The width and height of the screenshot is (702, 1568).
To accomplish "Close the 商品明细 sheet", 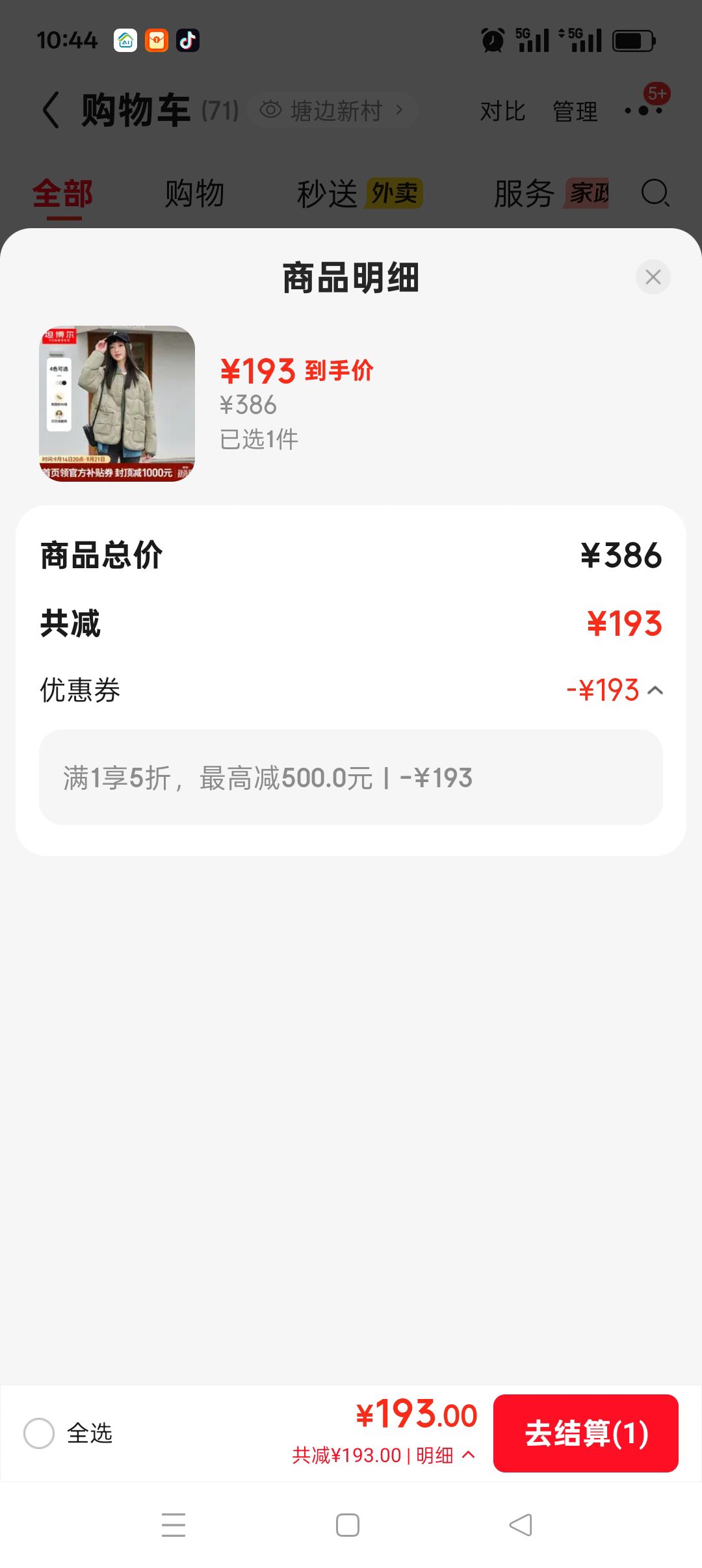I will [x=653, y=277].
